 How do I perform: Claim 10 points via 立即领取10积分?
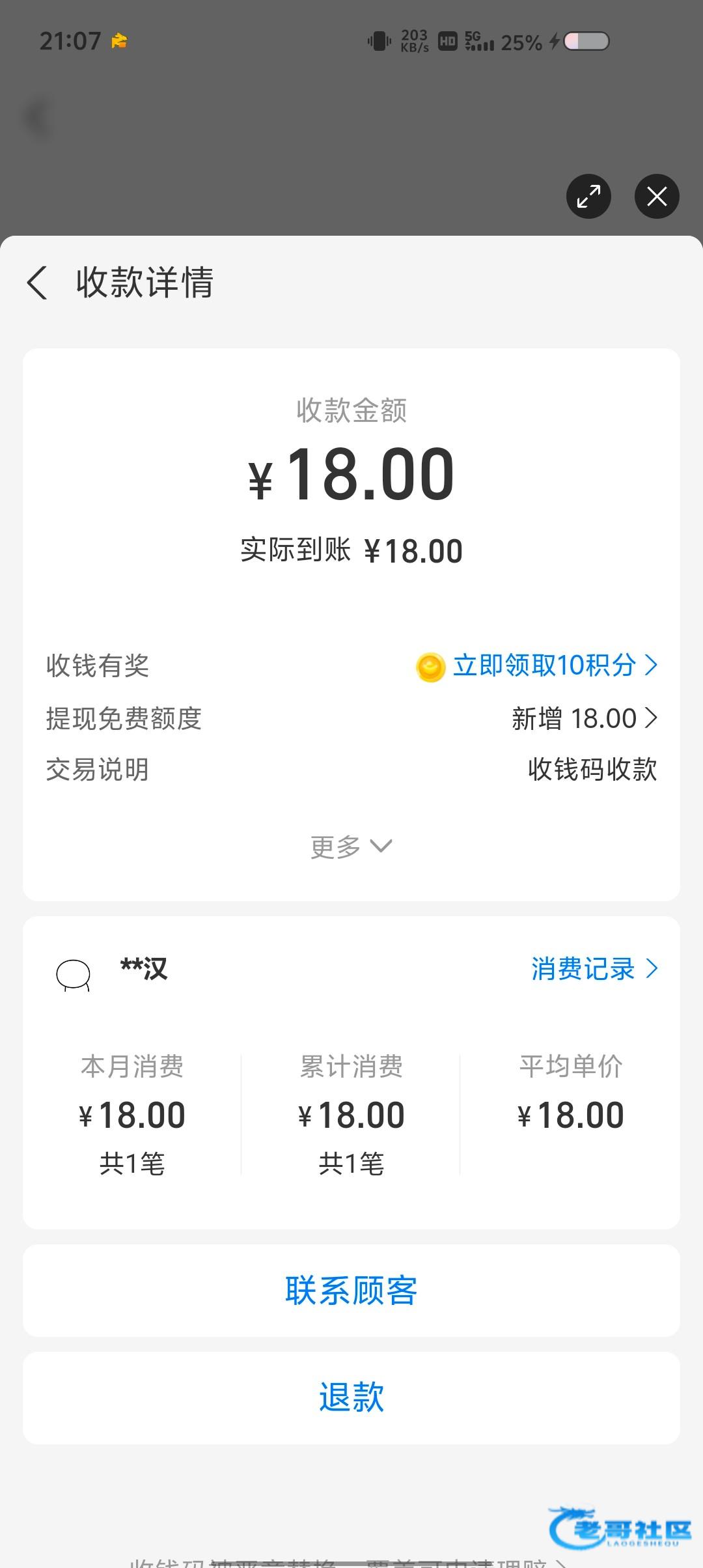pyautogui.click(x=538, y=665)
